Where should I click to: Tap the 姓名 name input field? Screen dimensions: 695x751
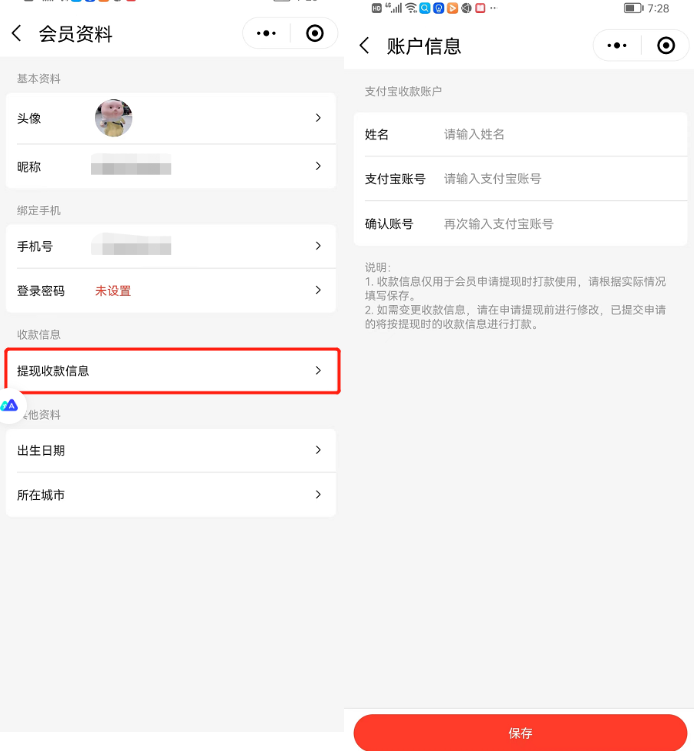pyautogui.click(x=560, y=135)
